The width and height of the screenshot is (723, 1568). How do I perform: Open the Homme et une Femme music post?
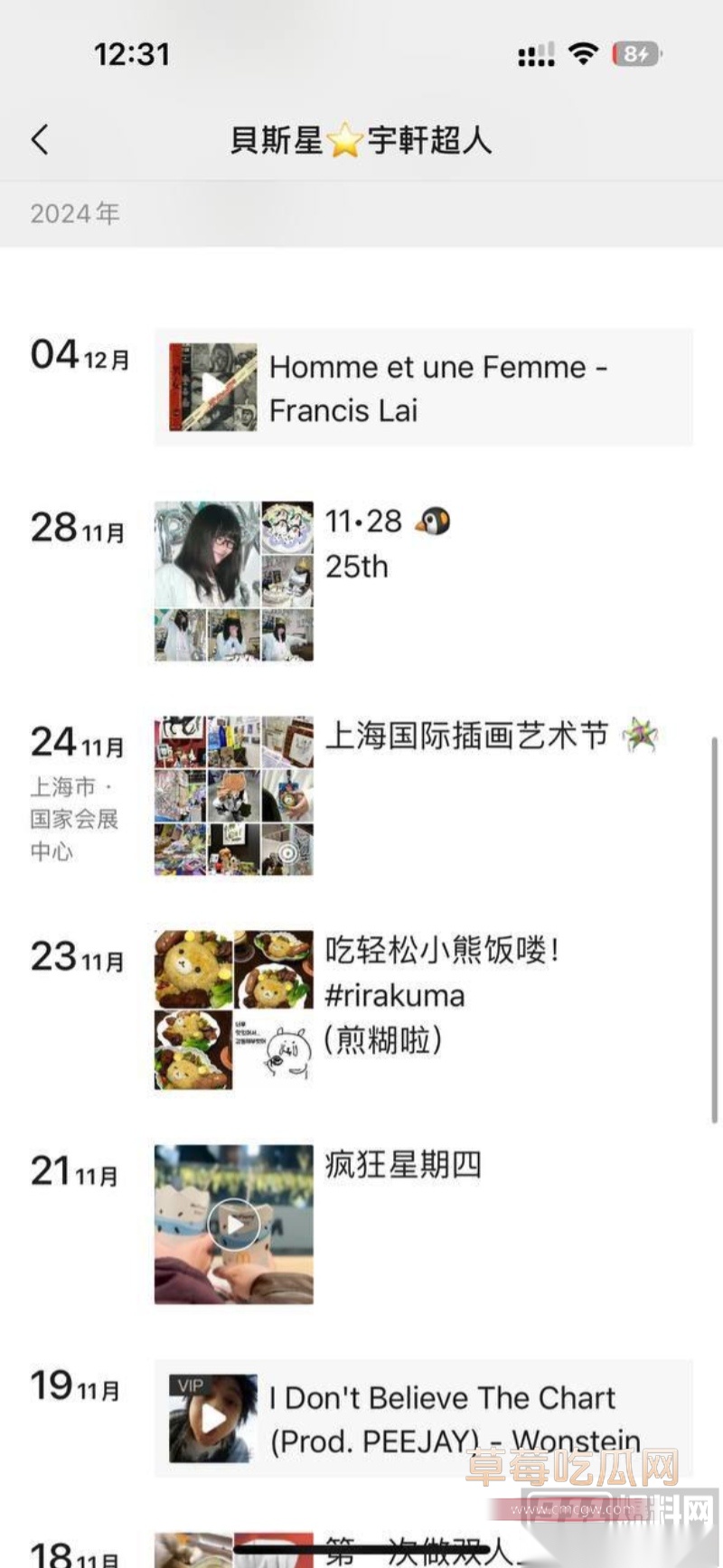pos(423,388)
